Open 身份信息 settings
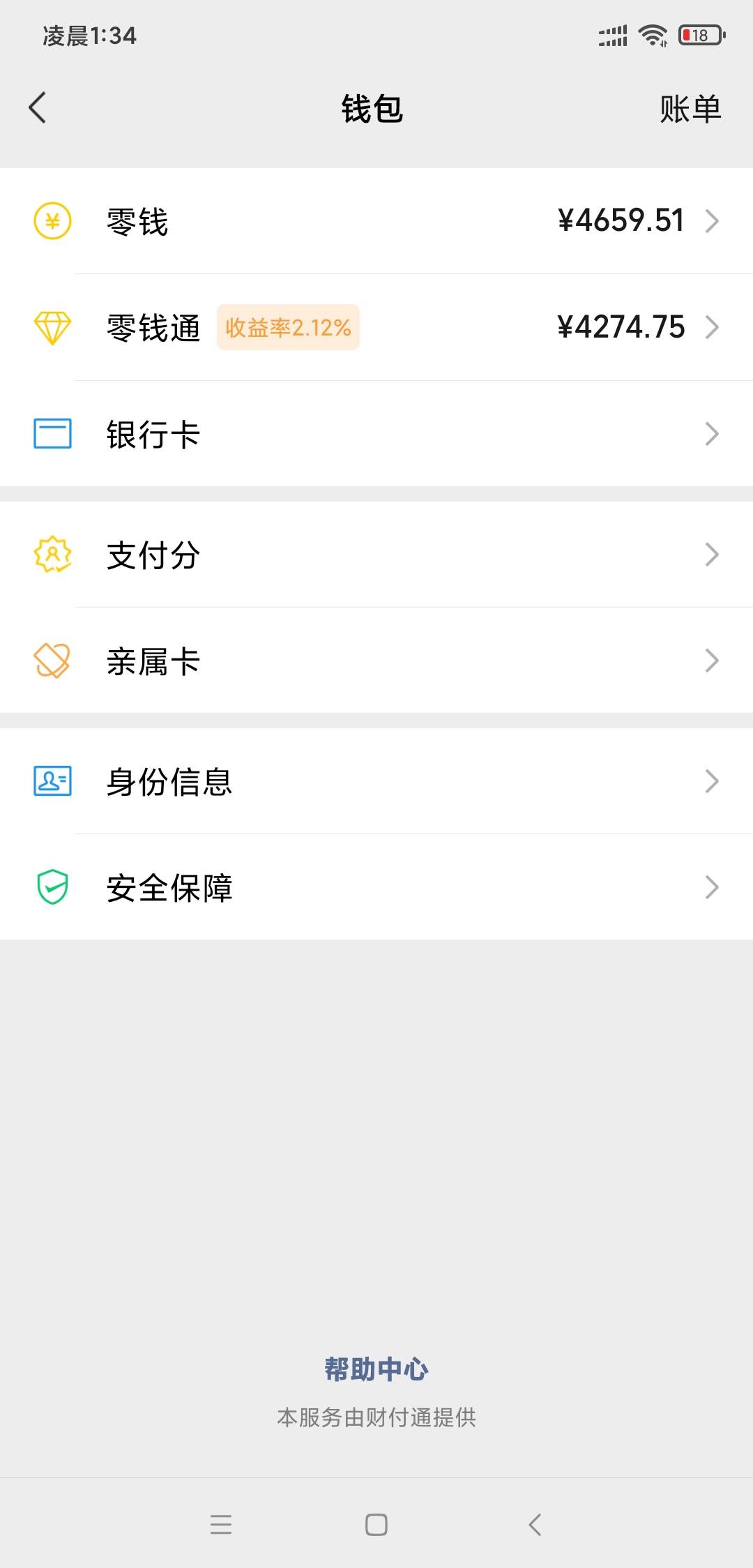The image size is (753, 1568). click(376, 781)
